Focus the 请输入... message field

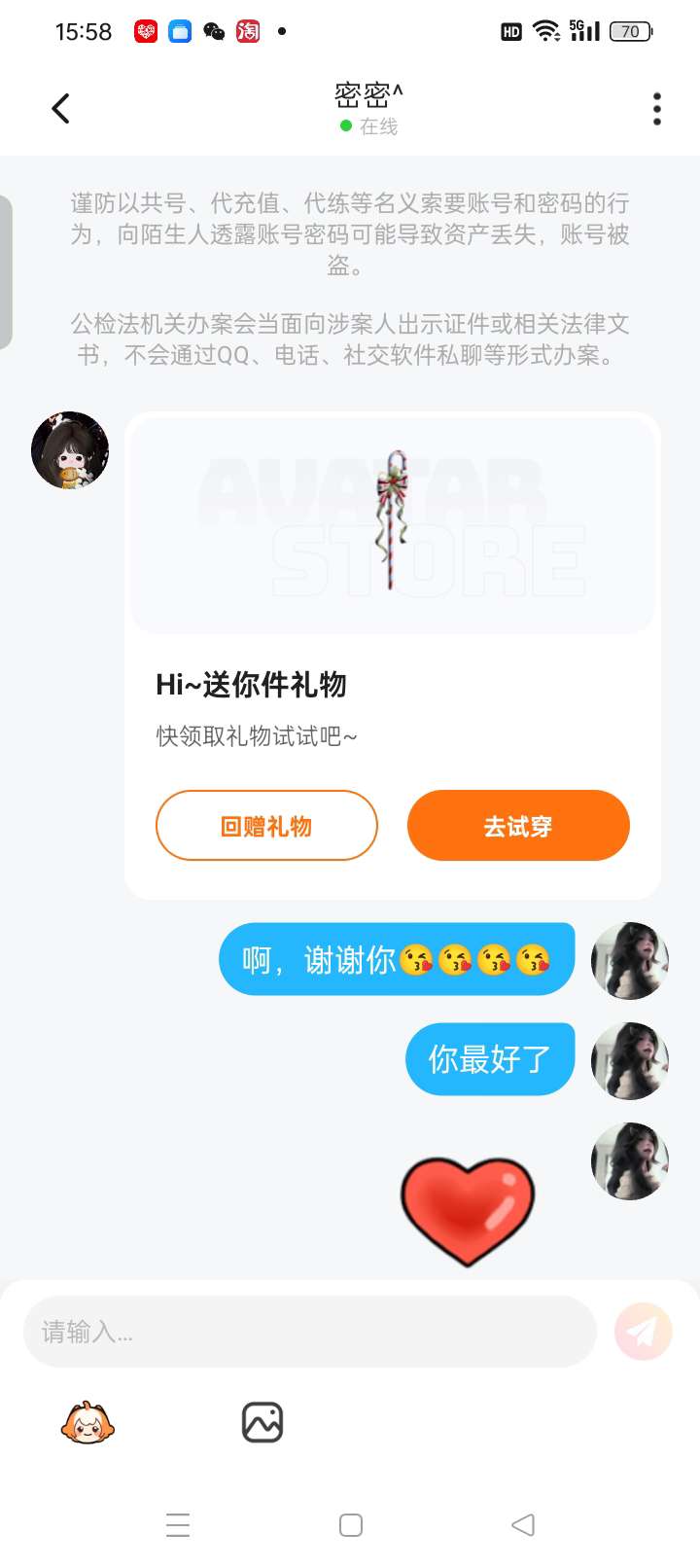pos(309,1332)
